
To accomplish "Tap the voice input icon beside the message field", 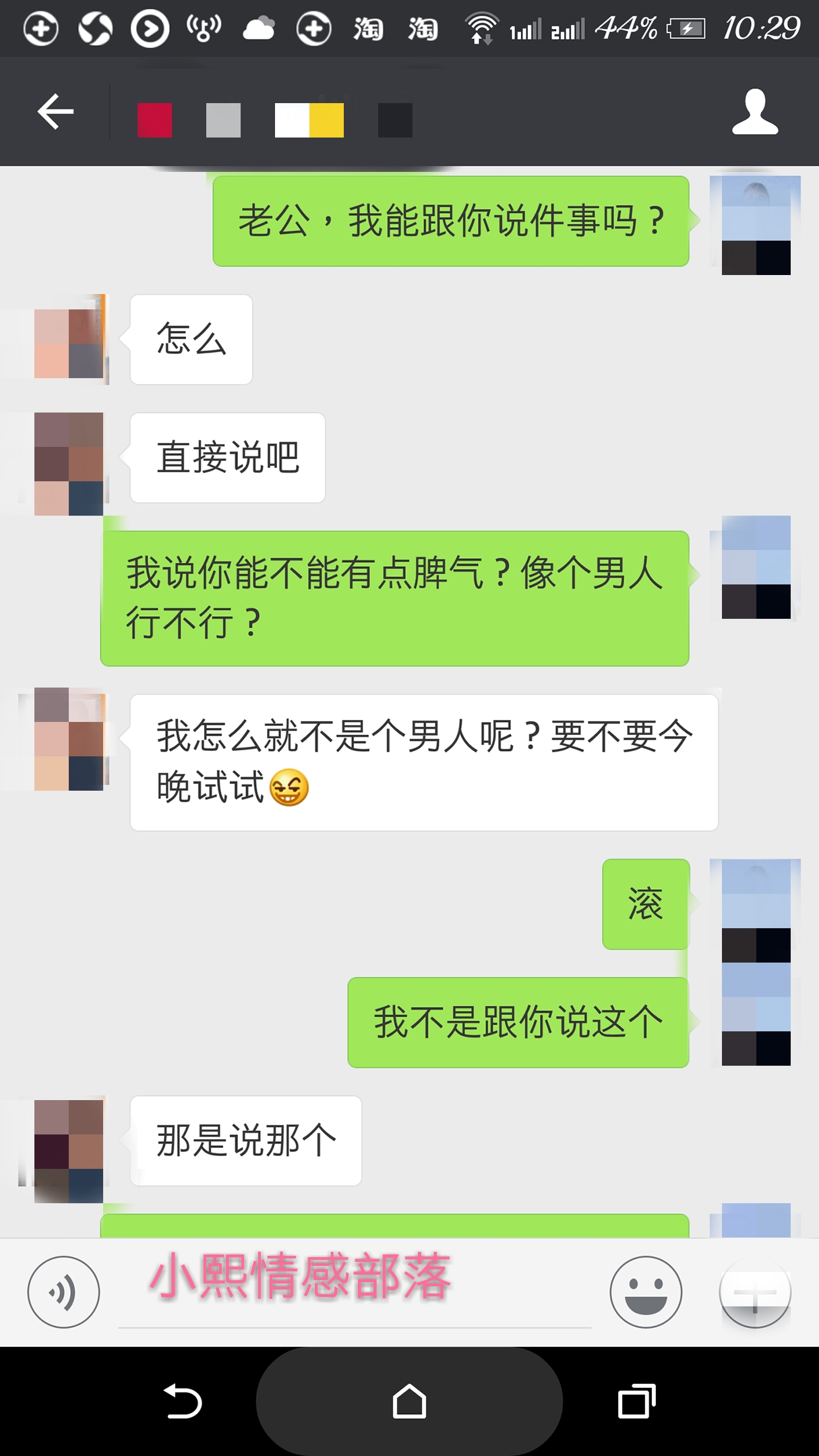I will tap(64, 1292).
